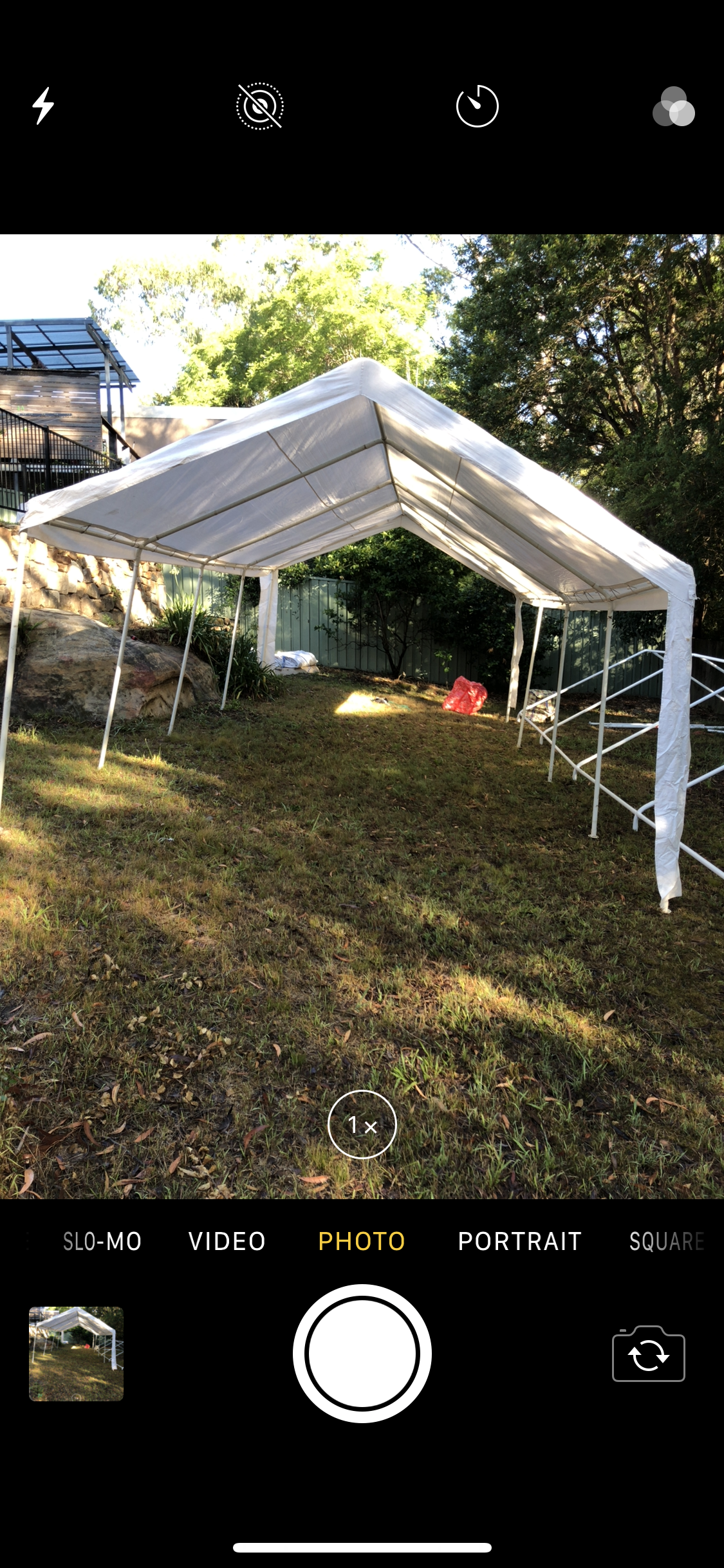Open the self-timer options
This screenshot has width=724, height=1568.
477,106
